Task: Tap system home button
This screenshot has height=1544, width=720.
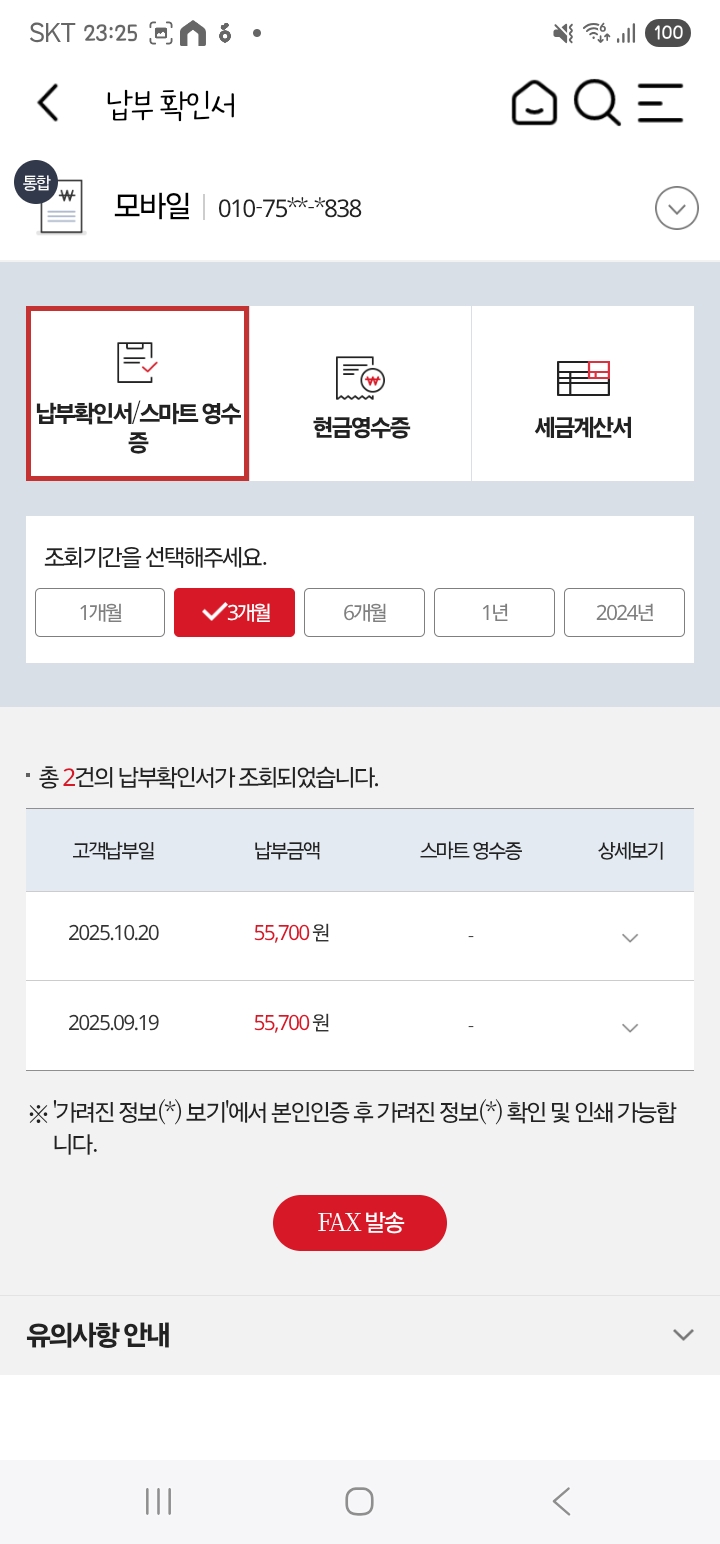Action: tap(359, 1501)
